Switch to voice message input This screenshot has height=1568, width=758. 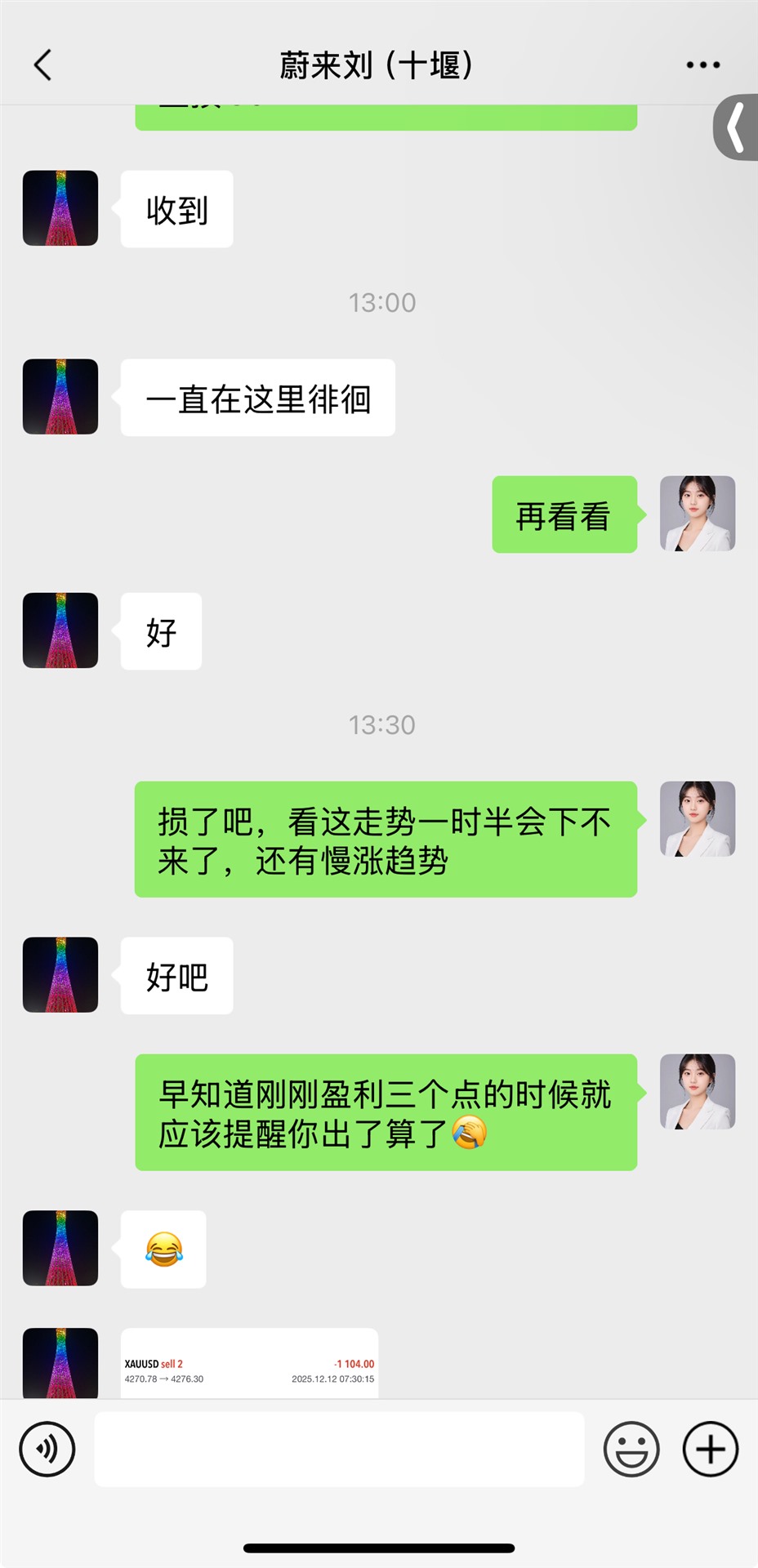(47, 1449)
